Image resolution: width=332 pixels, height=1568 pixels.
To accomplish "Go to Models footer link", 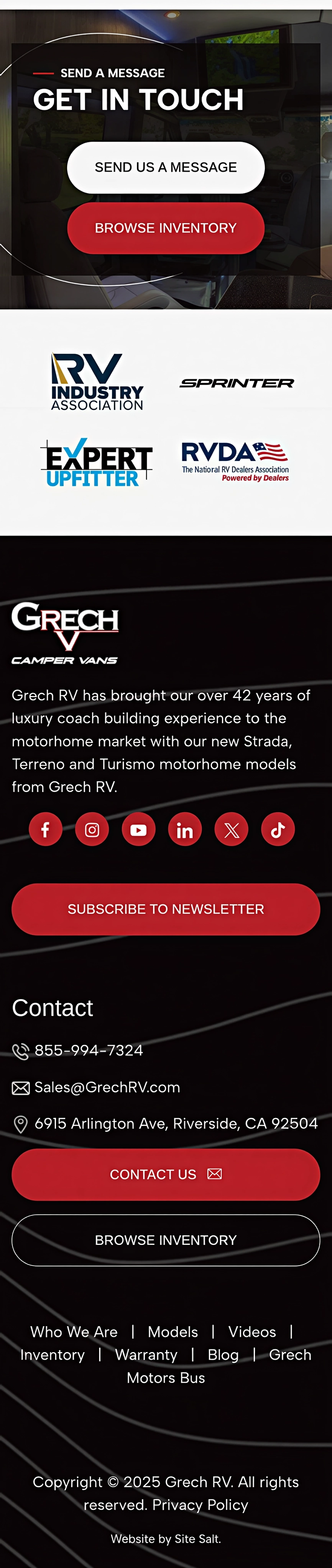I will pos(173,1332).
